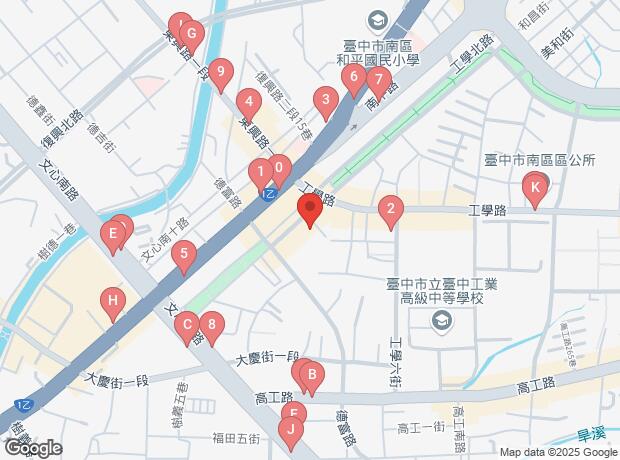620x460 pixels.
Task: Tap map marker 6
Action: click(352, 77)
